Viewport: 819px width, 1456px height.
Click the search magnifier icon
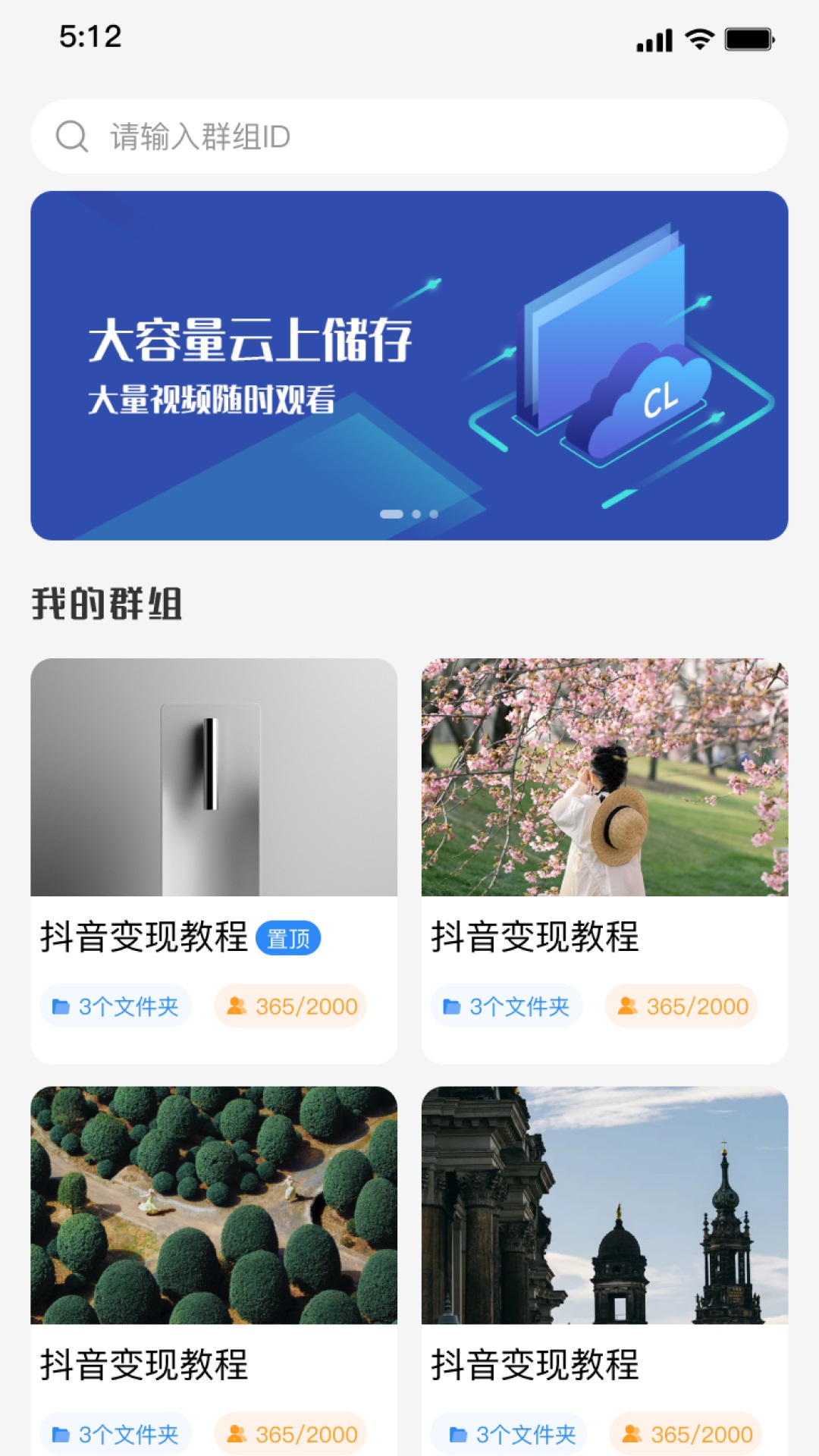(x=71, y=135)
